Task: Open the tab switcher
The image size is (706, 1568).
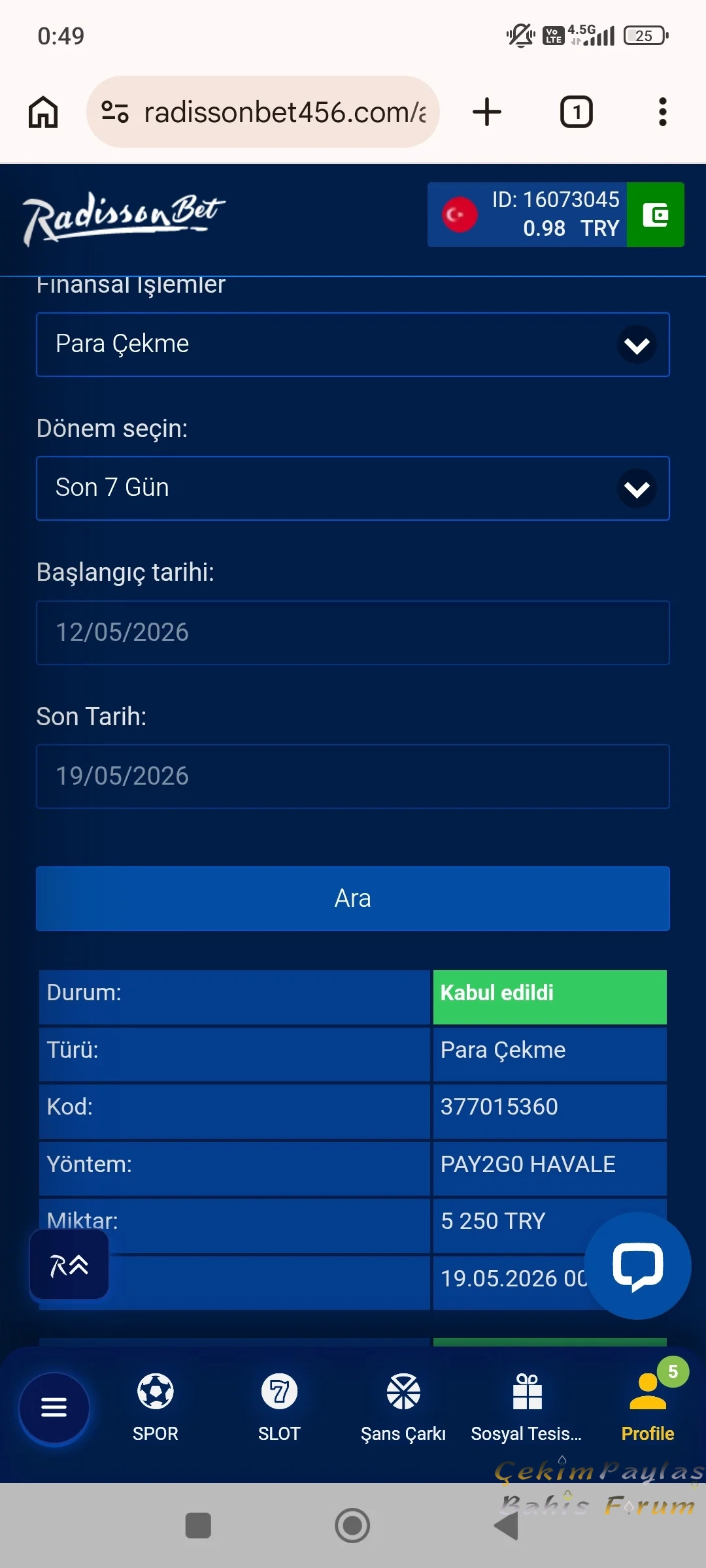Action: tap(577, 112)
